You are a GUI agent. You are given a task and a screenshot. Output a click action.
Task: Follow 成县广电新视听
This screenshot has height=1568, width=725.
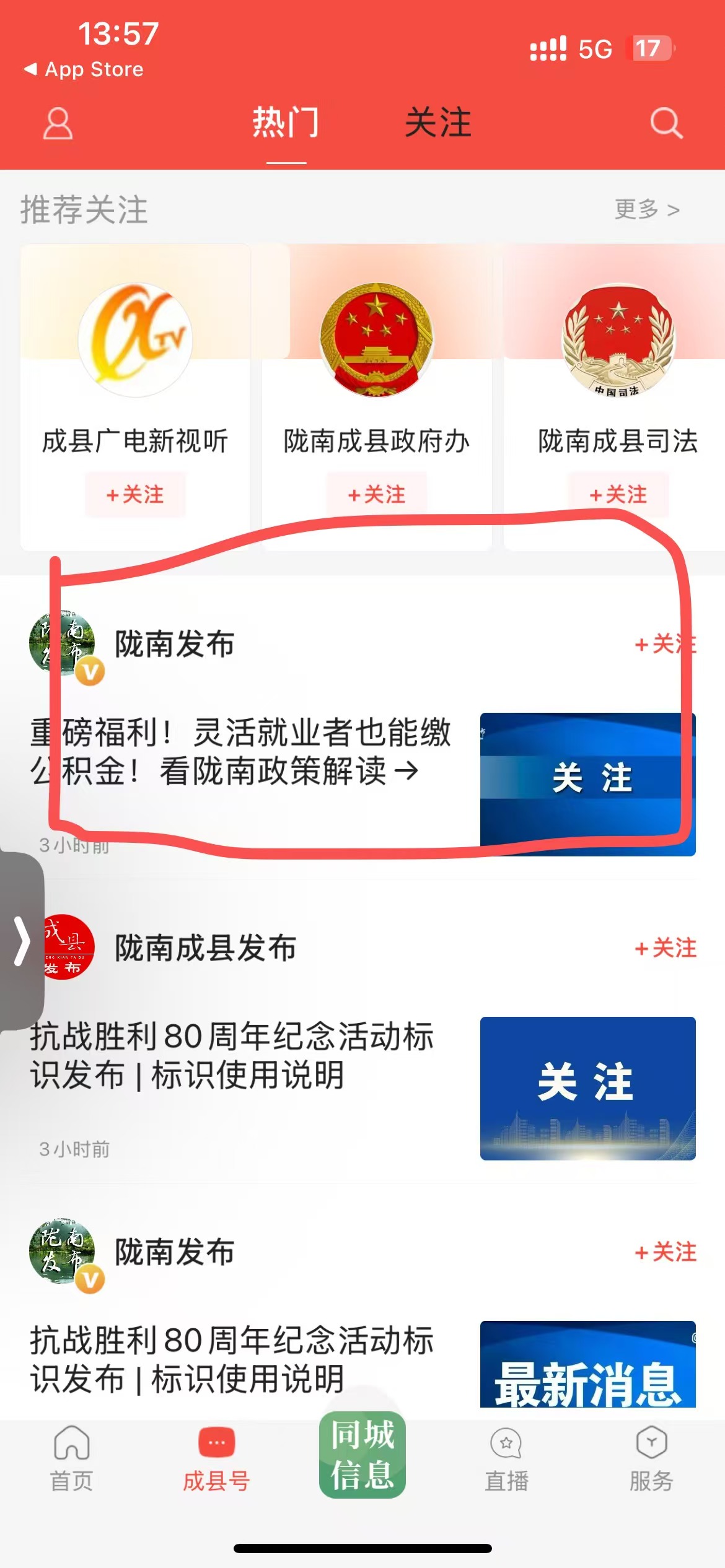(135, 494)
